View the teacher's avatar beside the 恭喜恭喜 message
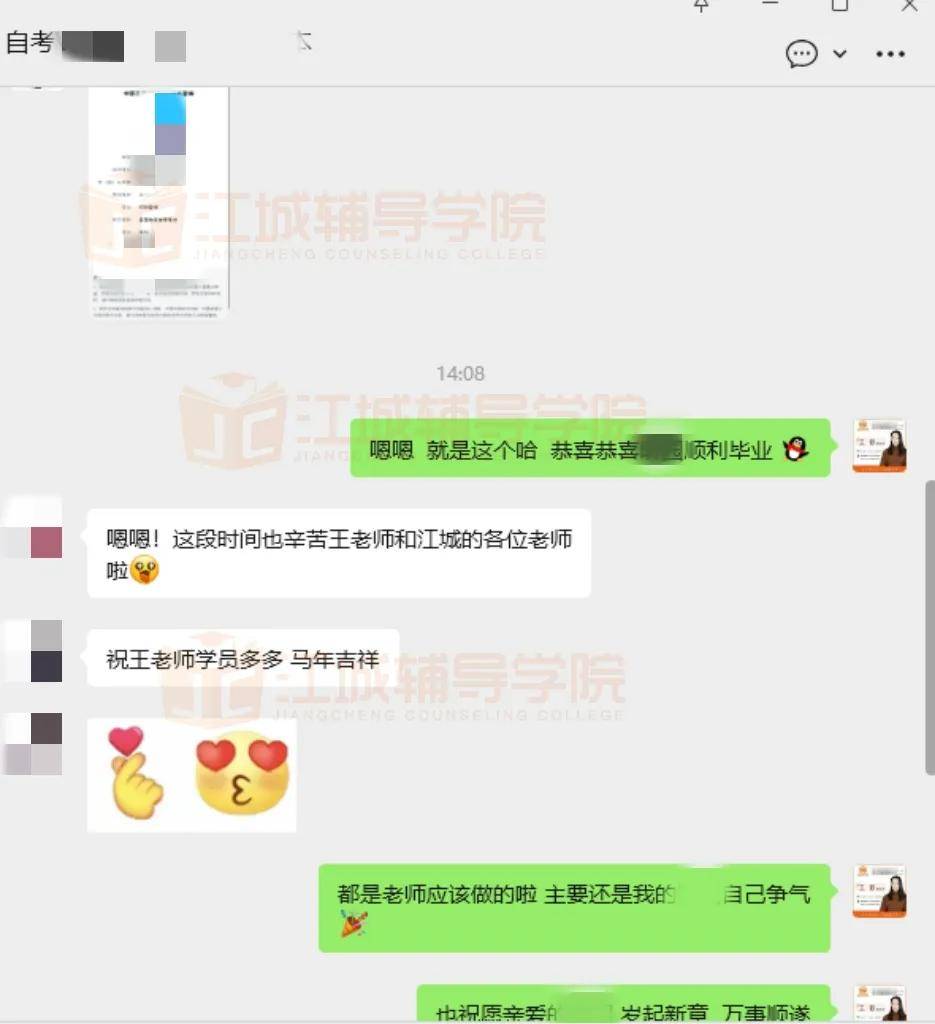This screenshot has width=935, height=1024. coord(879,446)
